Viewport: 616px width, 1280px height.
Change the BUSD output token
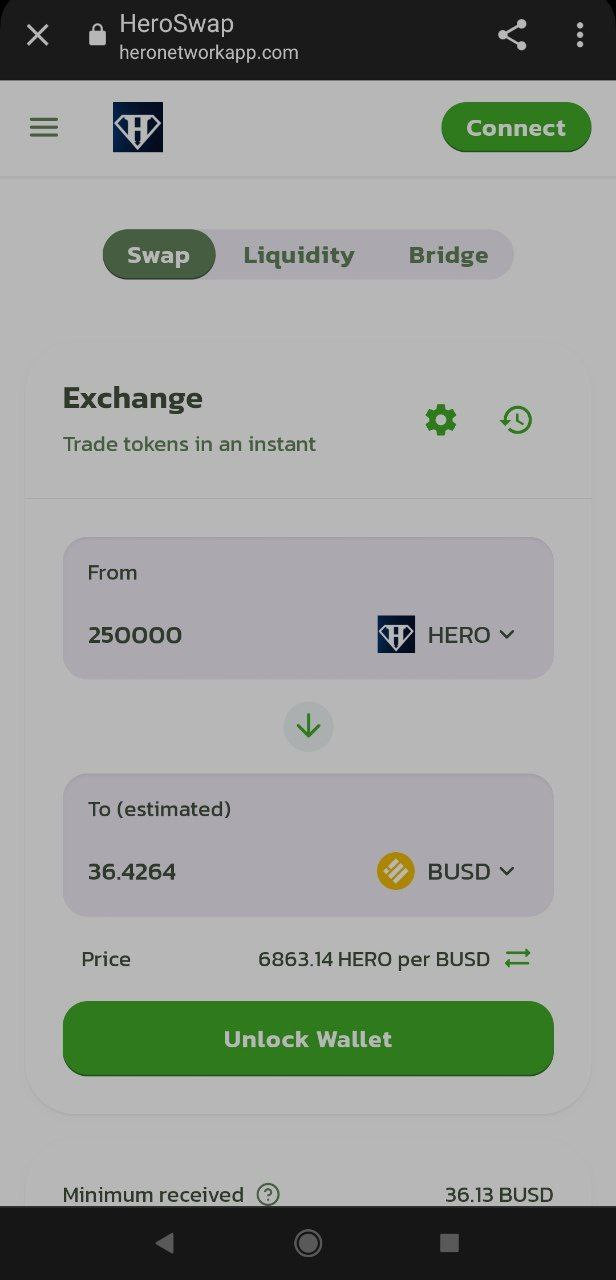tap(446, 871)
